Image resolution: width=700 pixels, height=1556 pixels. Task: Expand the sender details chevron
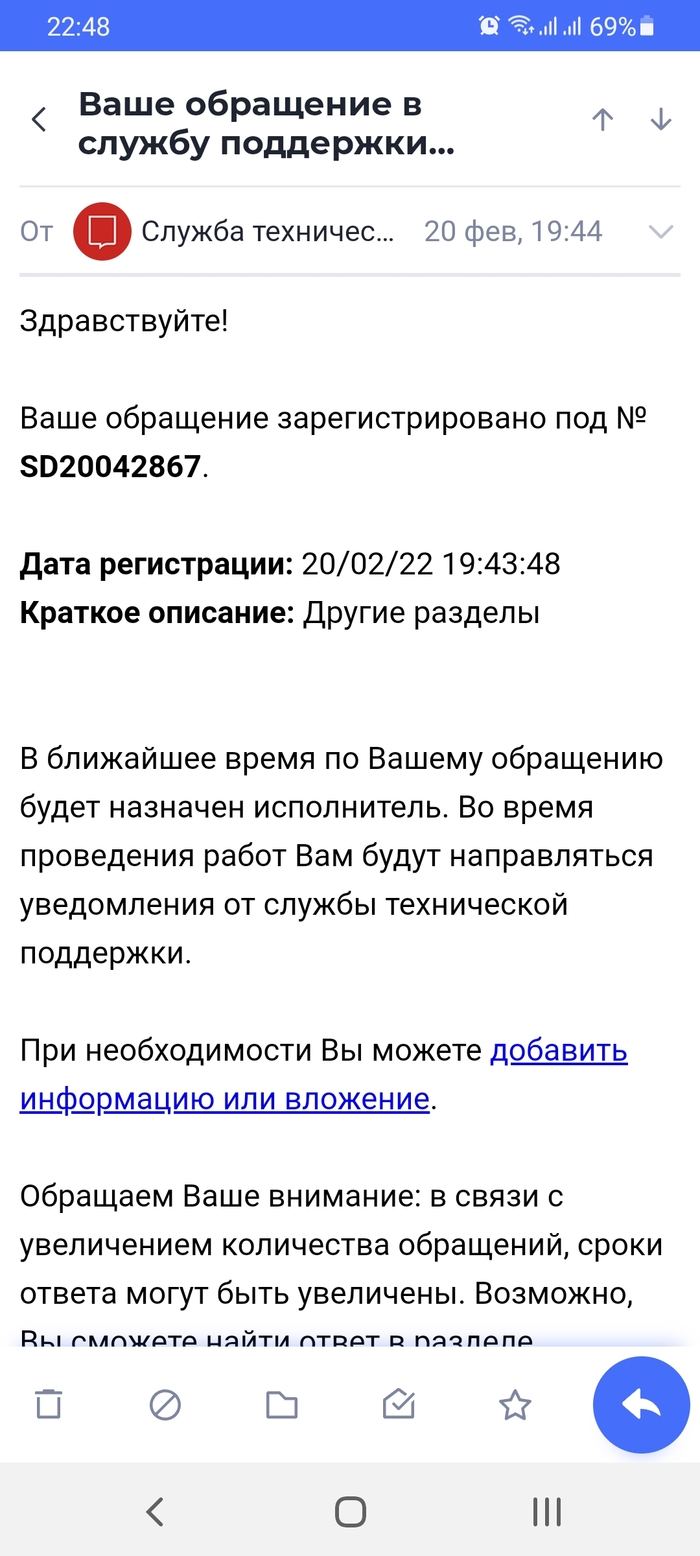[661, 232]
